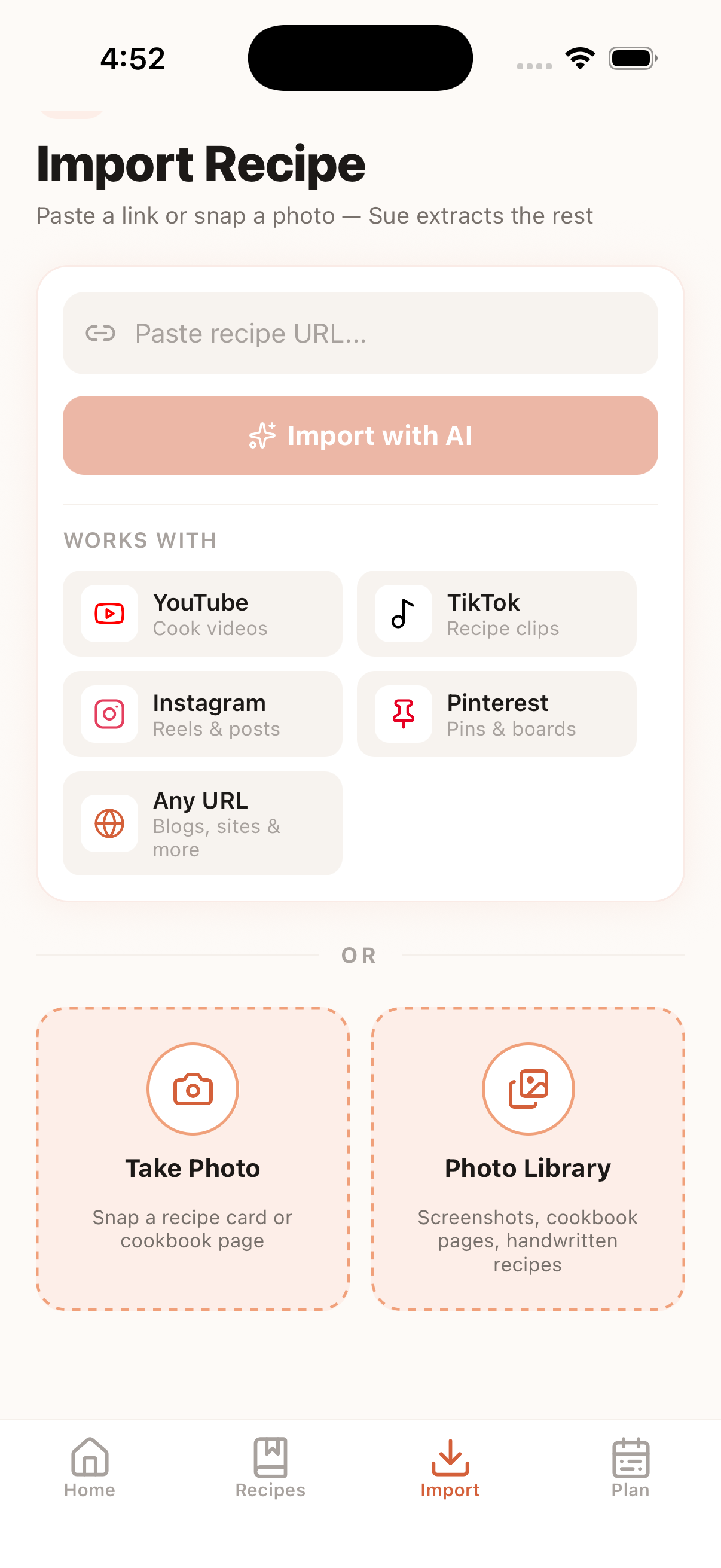
Task: Tap the Instagram Reels & posts icon
Action: [108, 714]
